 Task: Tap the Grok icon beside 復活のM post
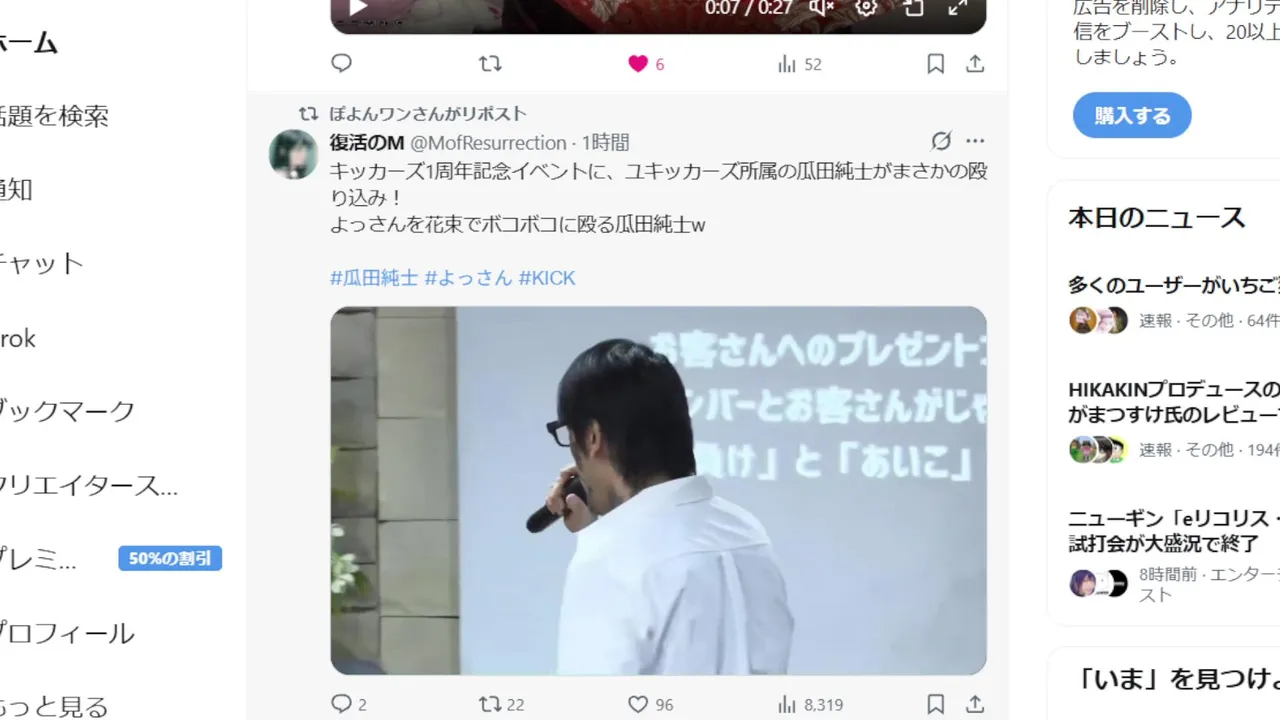point(941,141)
